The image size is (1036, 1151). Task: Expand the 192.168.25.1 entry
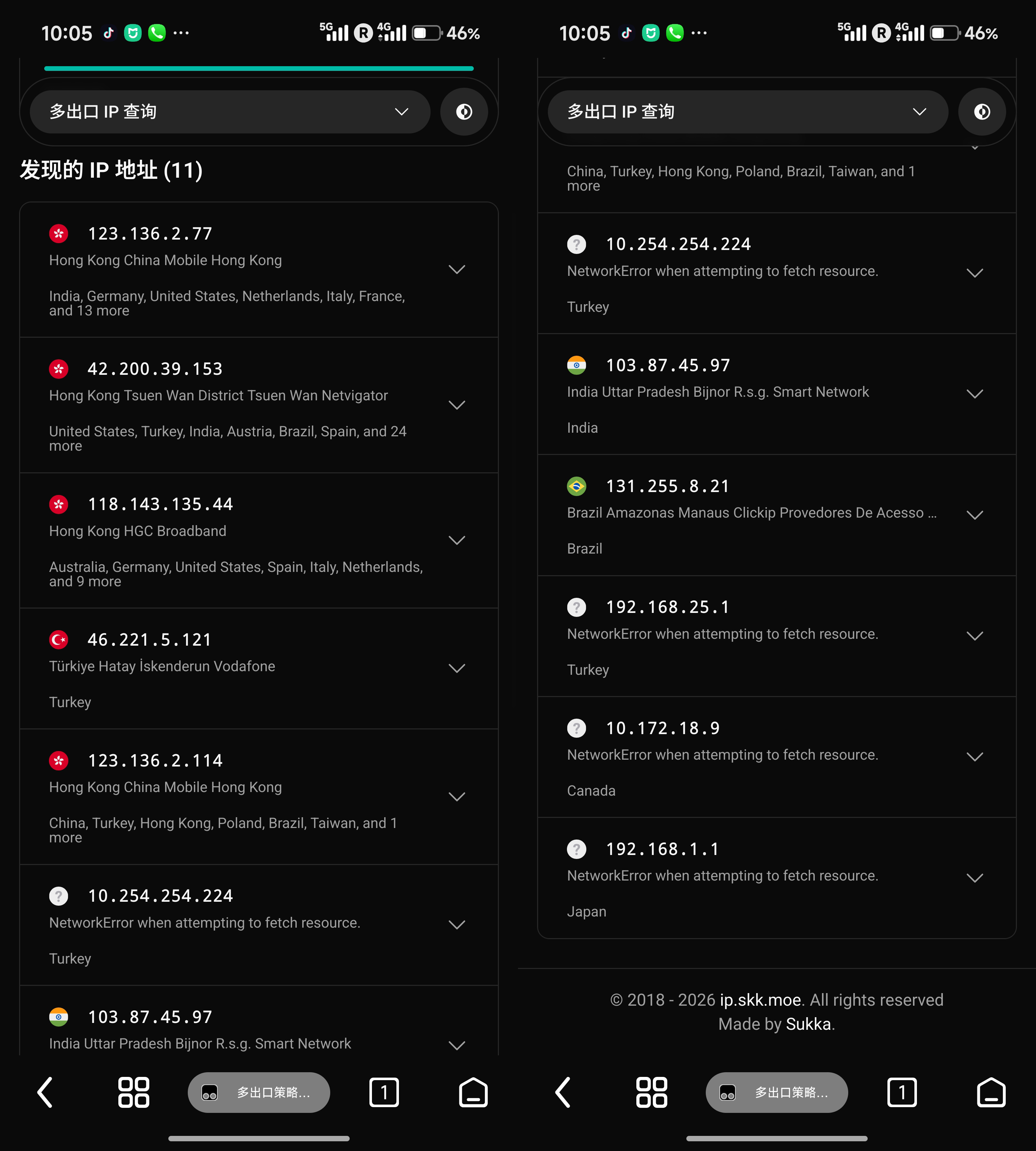974,636
